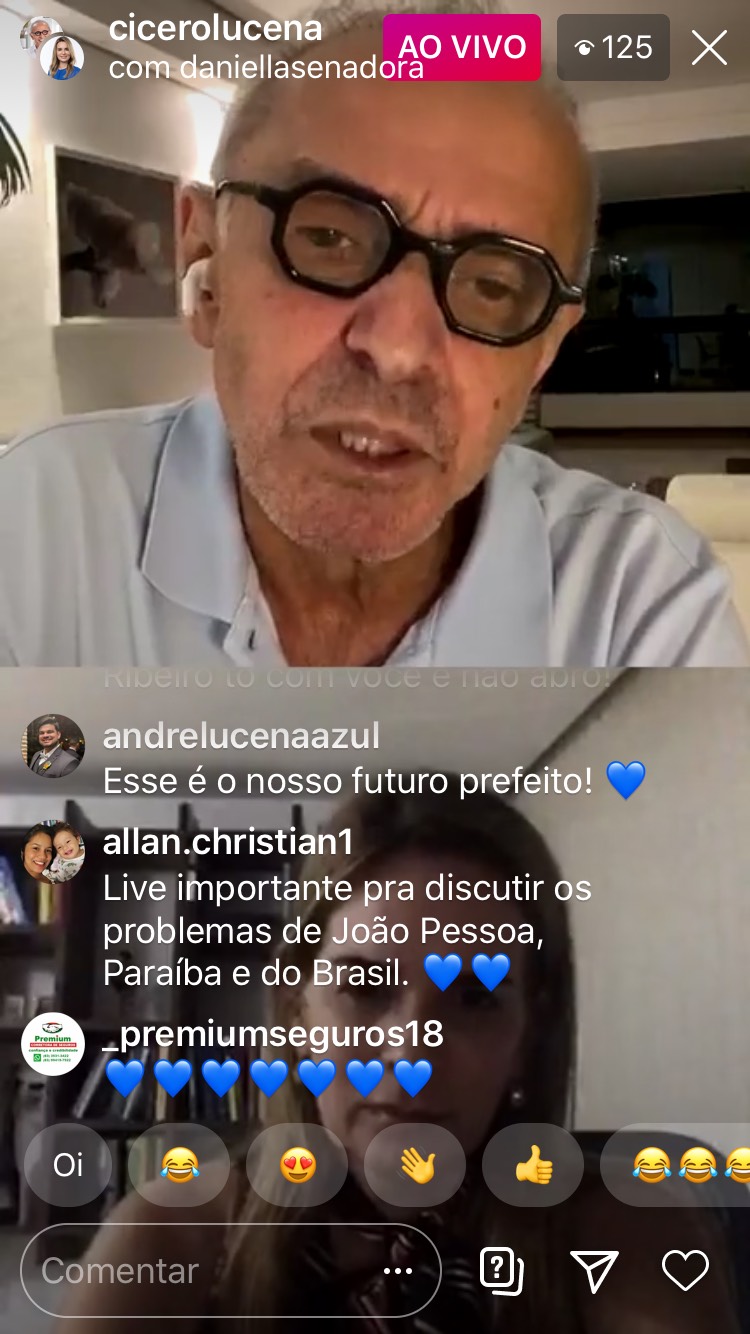750x1334 pixels.
Task: Ask a question with the question icon
Action: [502, 1270]
